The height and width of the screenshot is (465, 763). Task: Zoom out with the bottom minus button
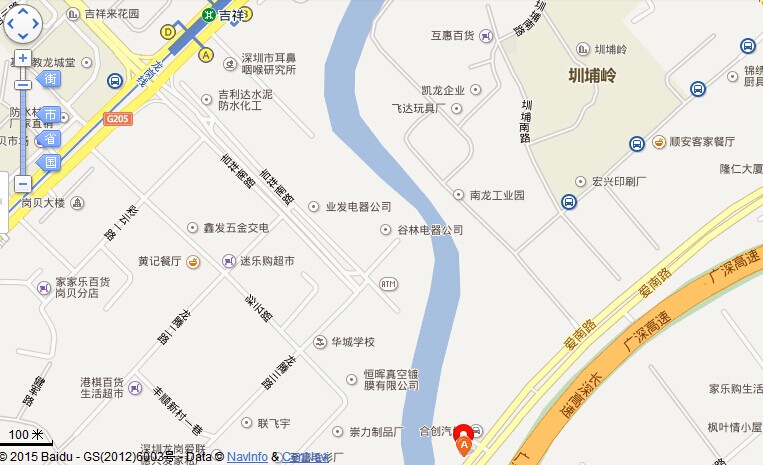click(22, 183)
